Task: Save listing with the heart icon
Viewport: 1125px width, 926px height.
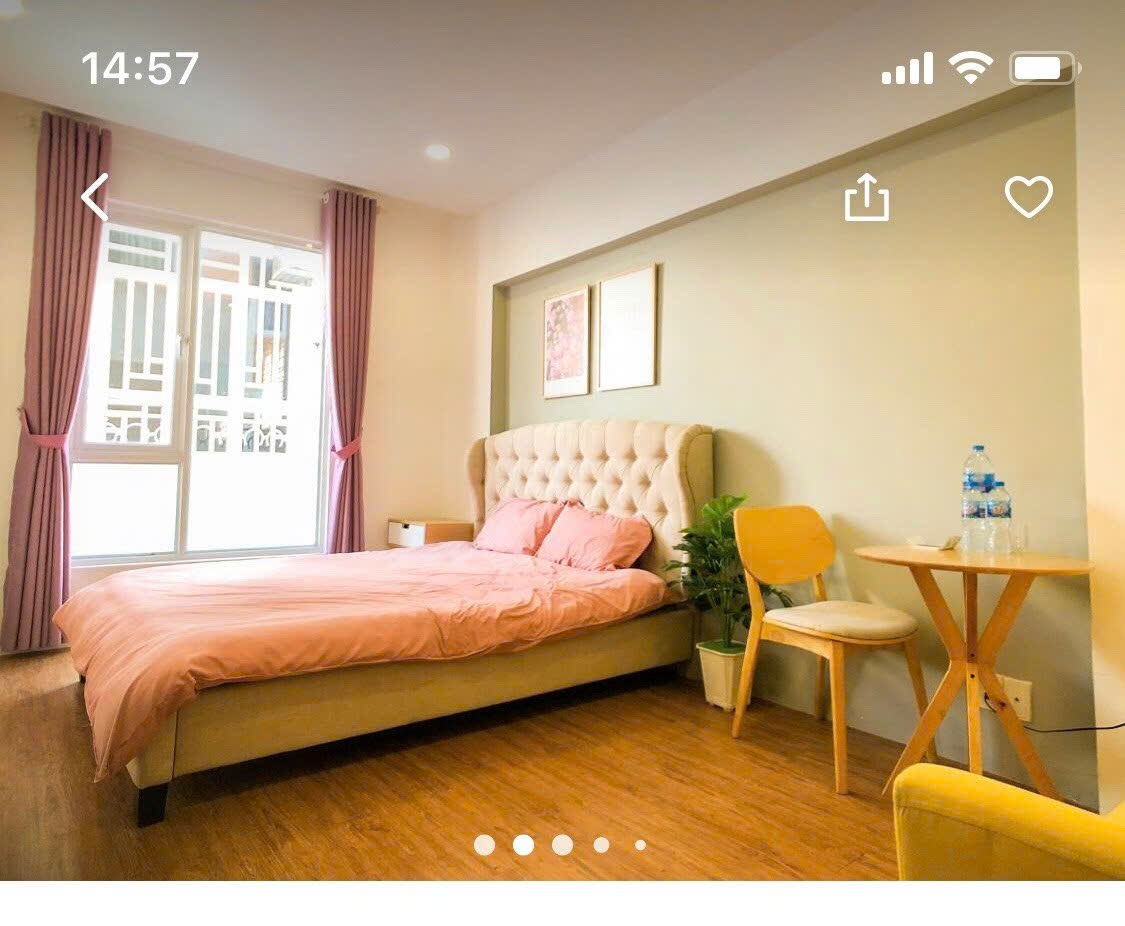Action: [x=1028, y=197]
